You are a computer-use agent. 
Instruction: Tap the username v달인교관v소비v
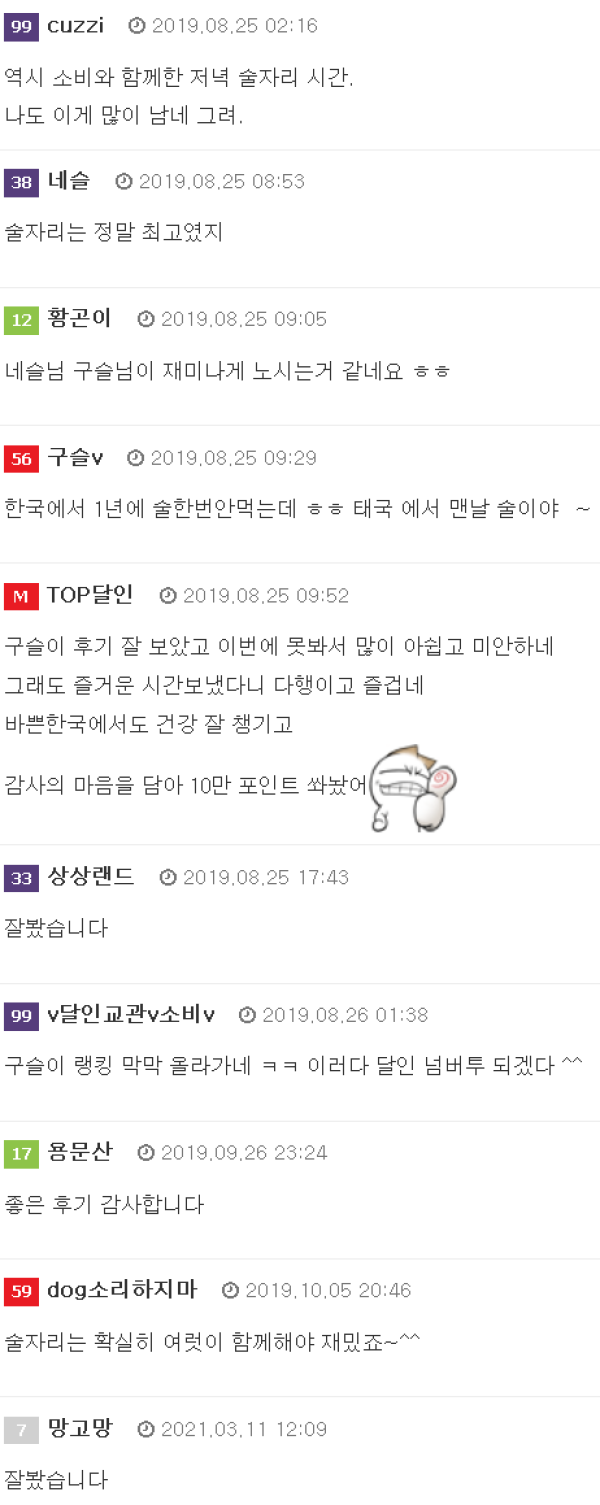130,1015
